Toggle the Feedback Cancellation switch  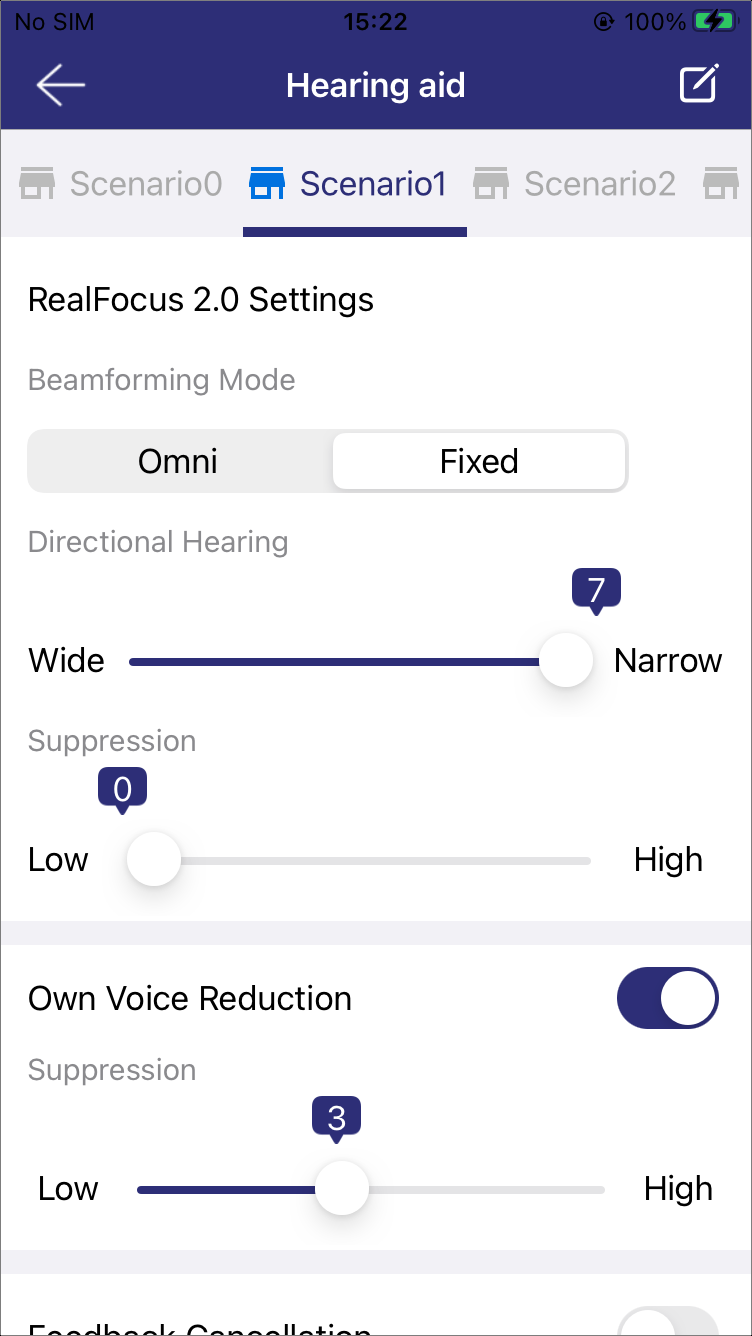point(668,1323)
